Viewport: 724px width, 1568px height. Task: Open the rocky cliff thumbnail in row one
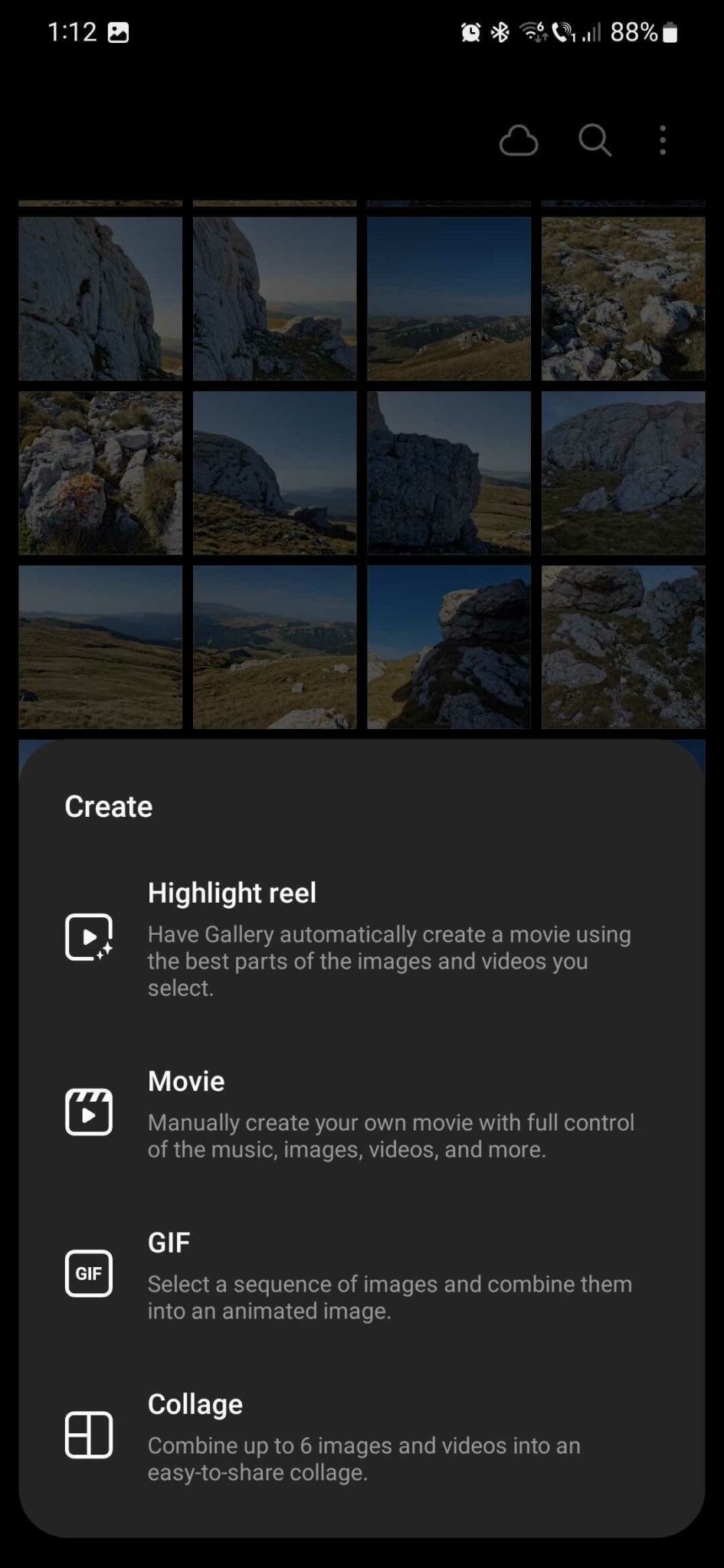100,299
